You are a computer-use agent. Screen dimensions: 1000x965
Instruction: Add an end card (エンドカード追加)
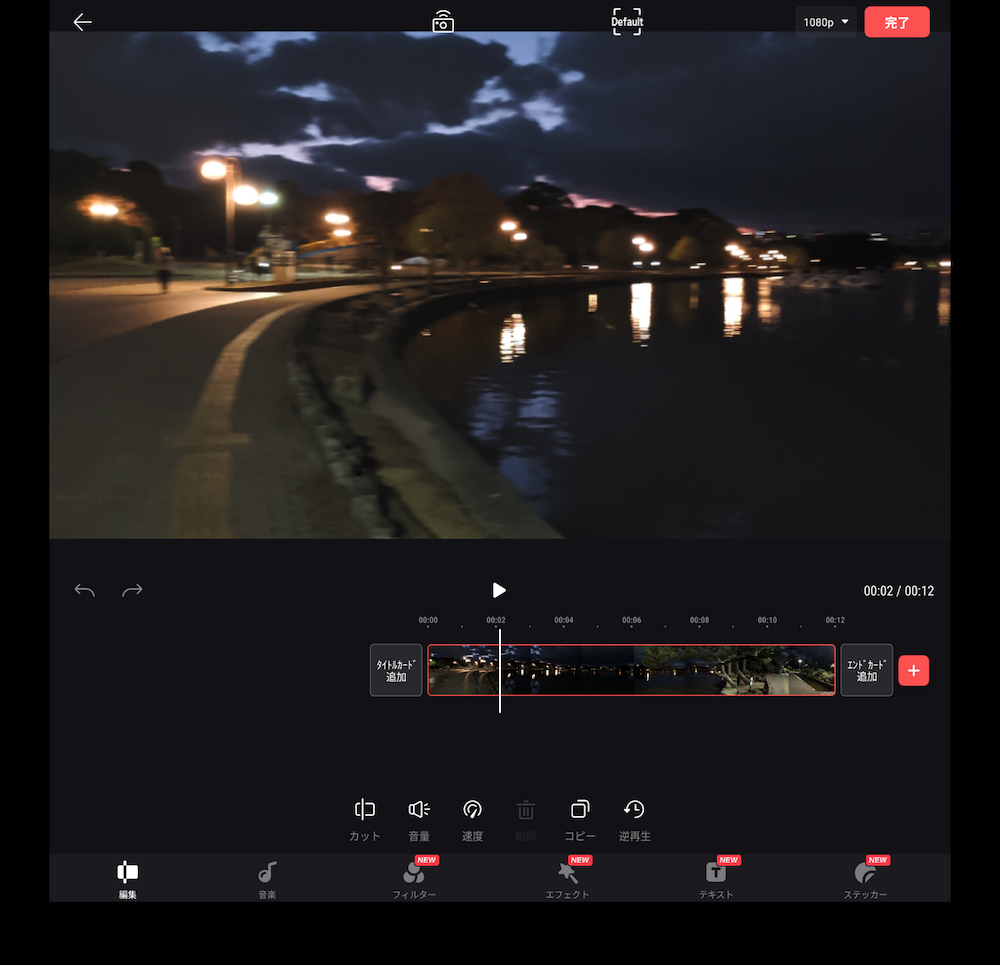(866, 670)
